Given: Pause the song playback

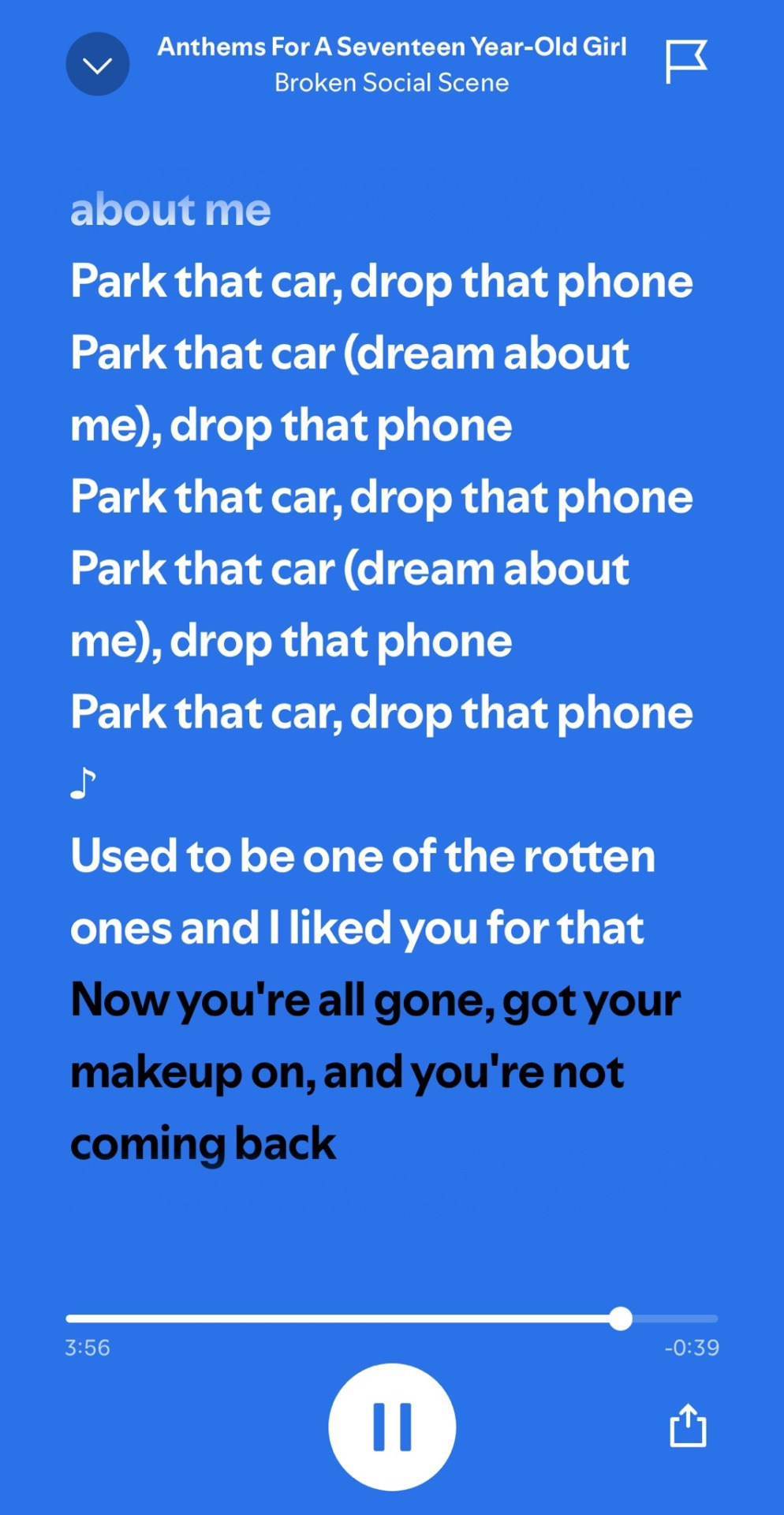Looking at the screenshot, I should coord(392,1427).
